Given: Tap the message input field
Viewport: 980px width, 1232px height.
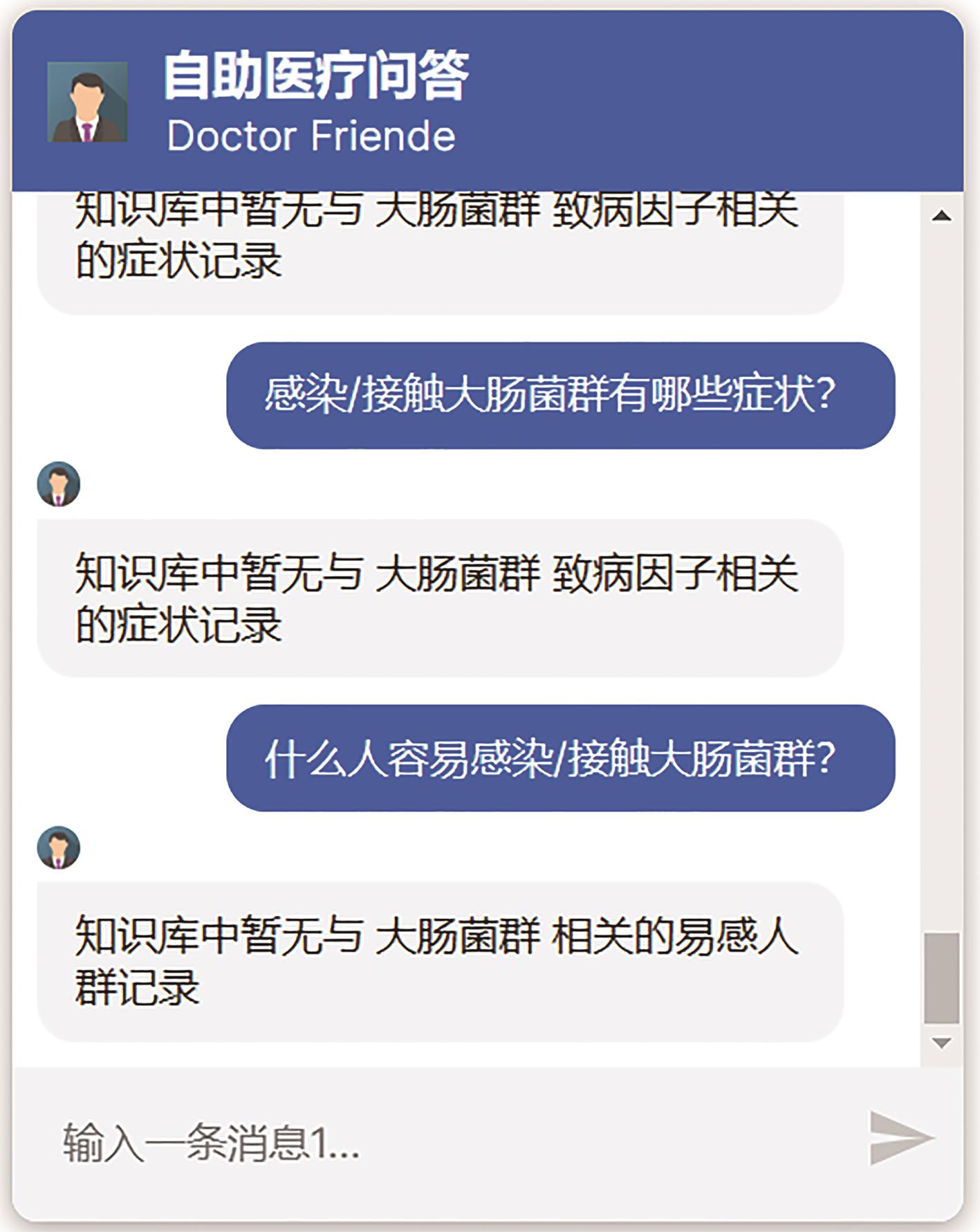Looking at the screenshot, I should coord(443,1141).
